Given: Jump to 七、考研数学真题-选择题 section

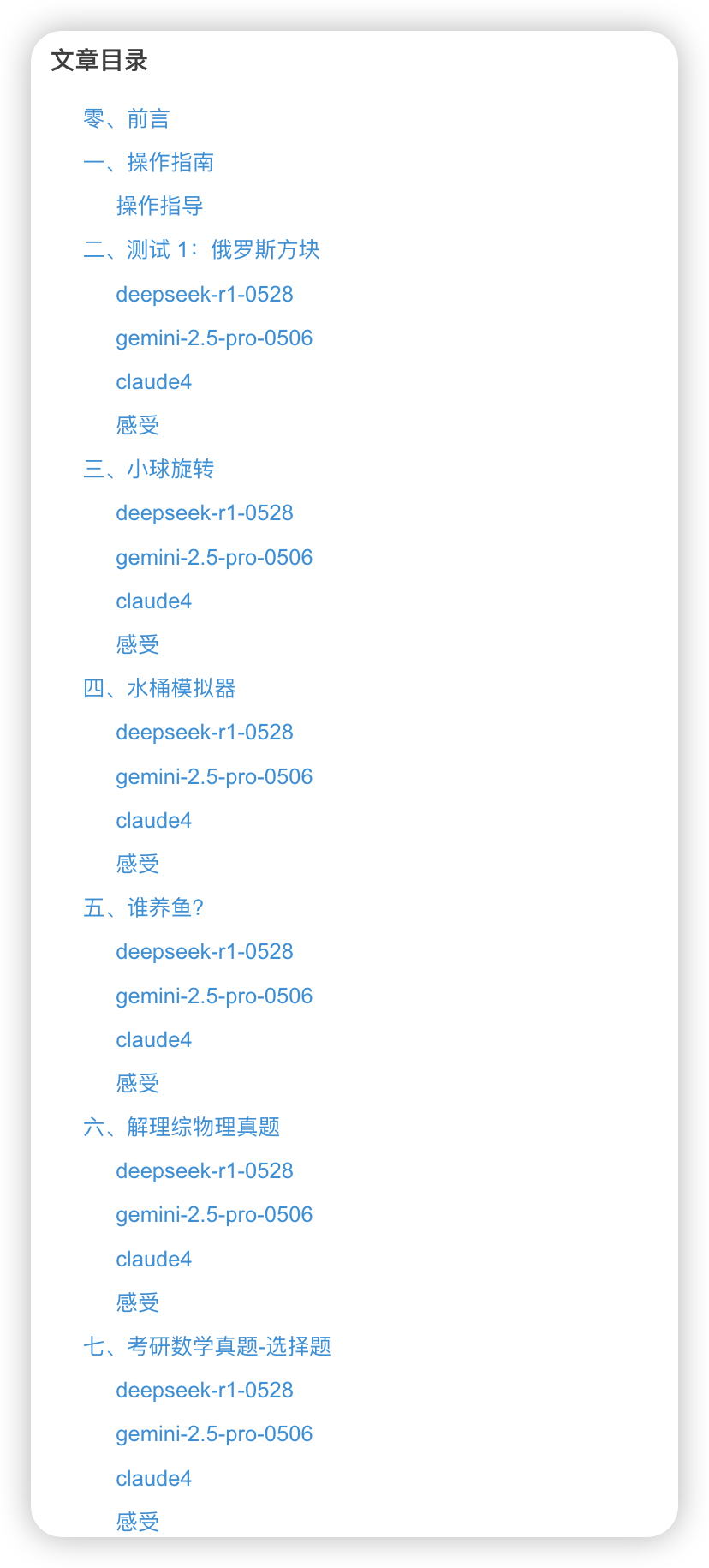Looking at the screenshot, I should point(206,1346).
